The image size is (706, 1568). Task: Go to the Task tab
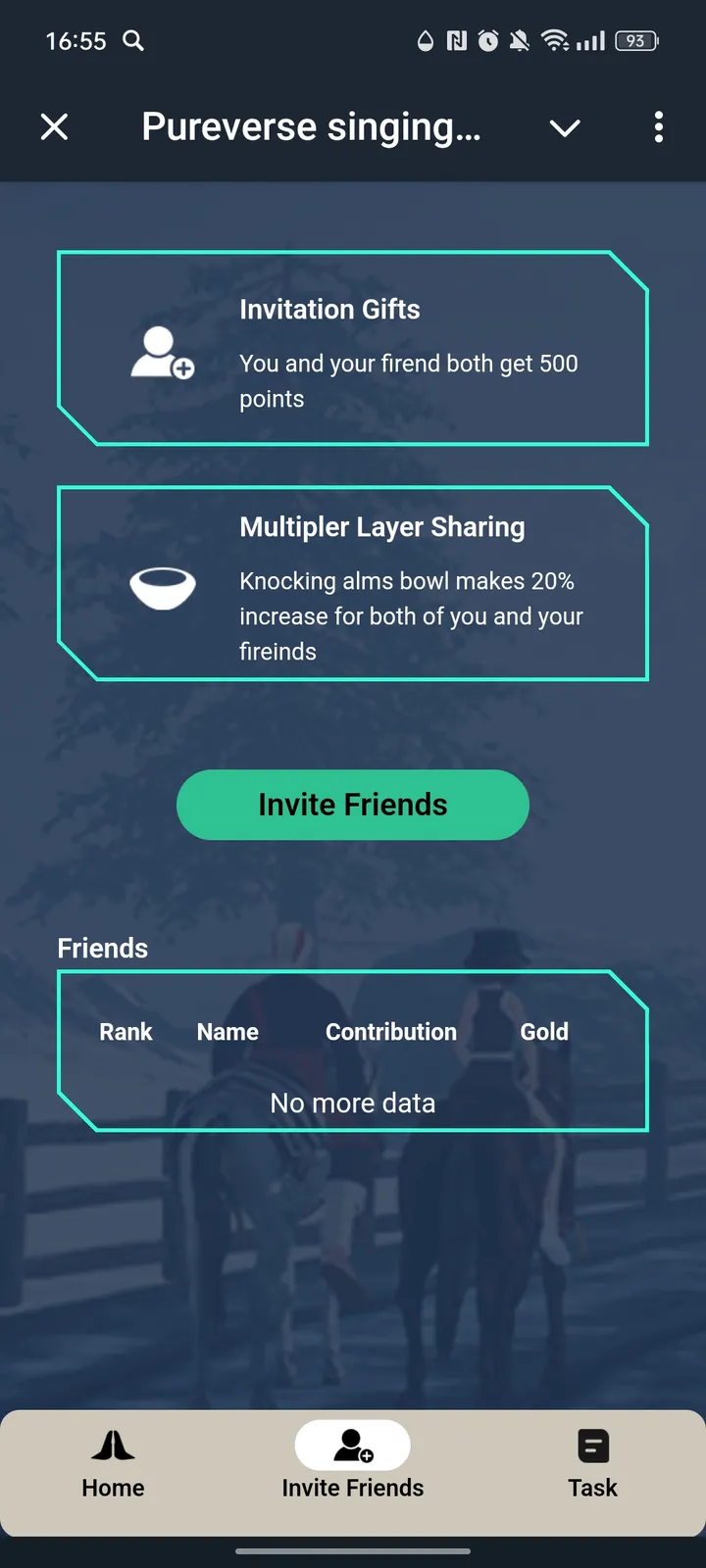592,1464
